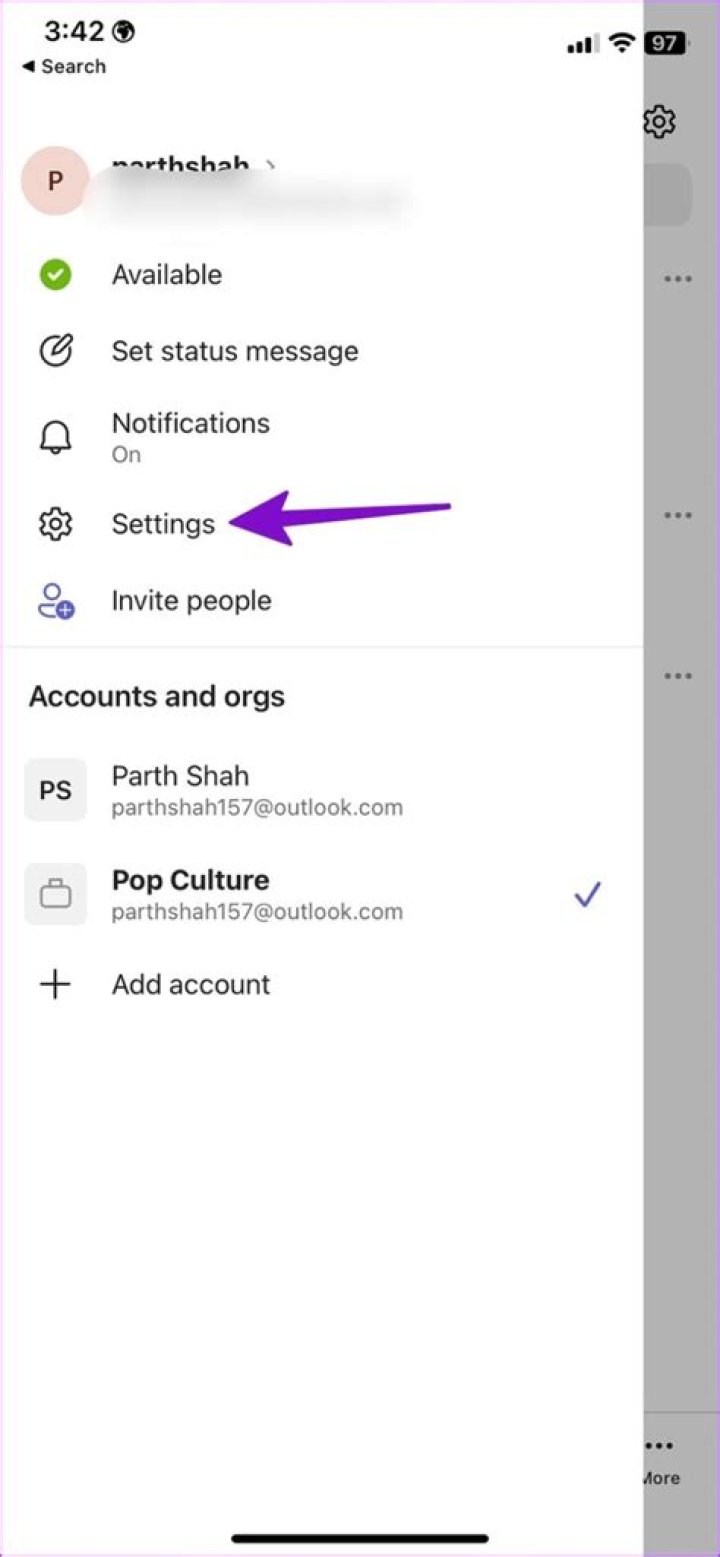
Task: Add a new account
Action: pos(190,984)
